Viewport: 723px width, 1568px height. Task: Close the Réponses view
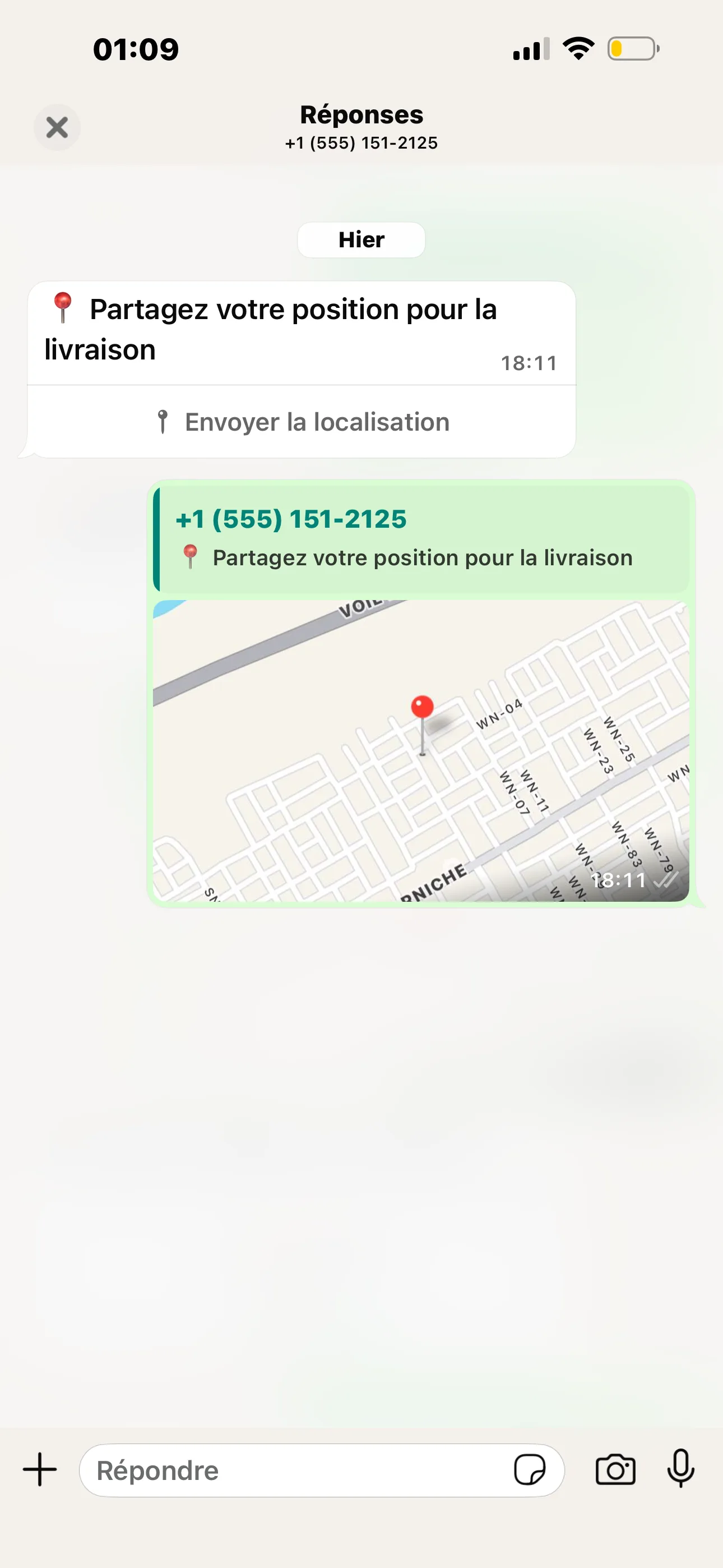[57, 127]
